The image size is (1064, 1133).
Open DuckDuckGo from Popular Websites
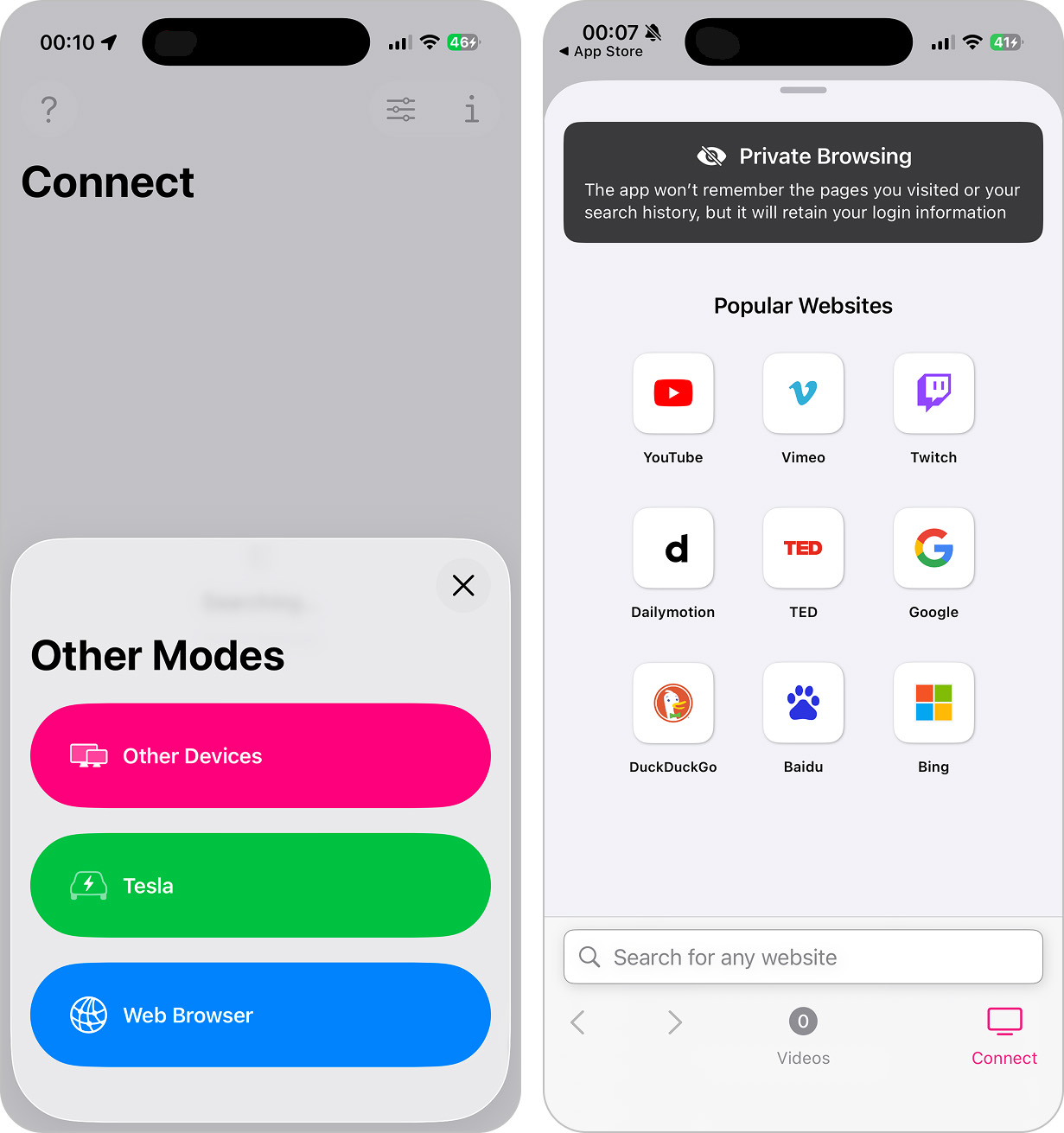pos(672,703)
